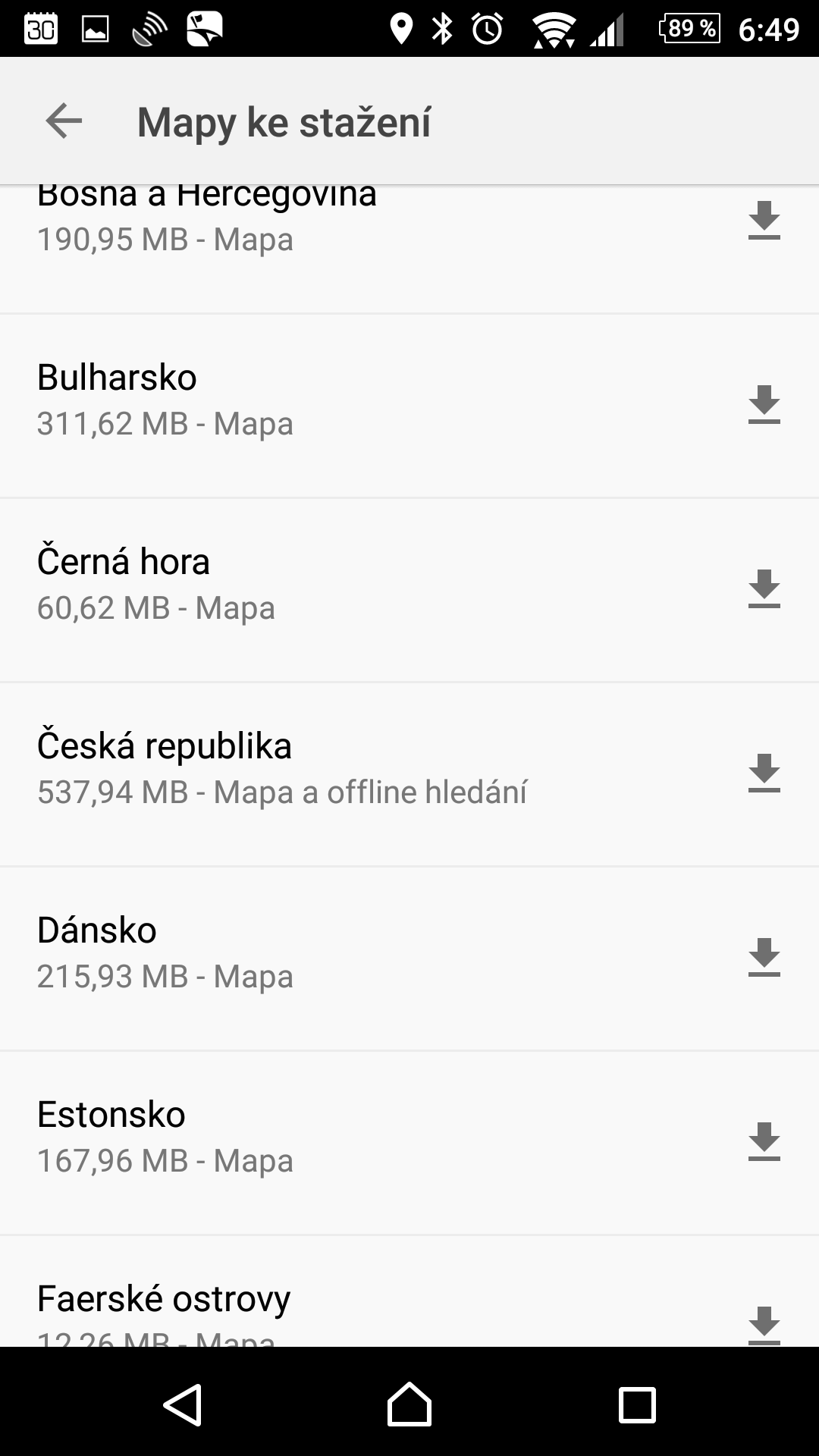Choose the Estonsko list entry
Screen dimensions: 819x1456
pyautogui.click(x=409, y=1143)
